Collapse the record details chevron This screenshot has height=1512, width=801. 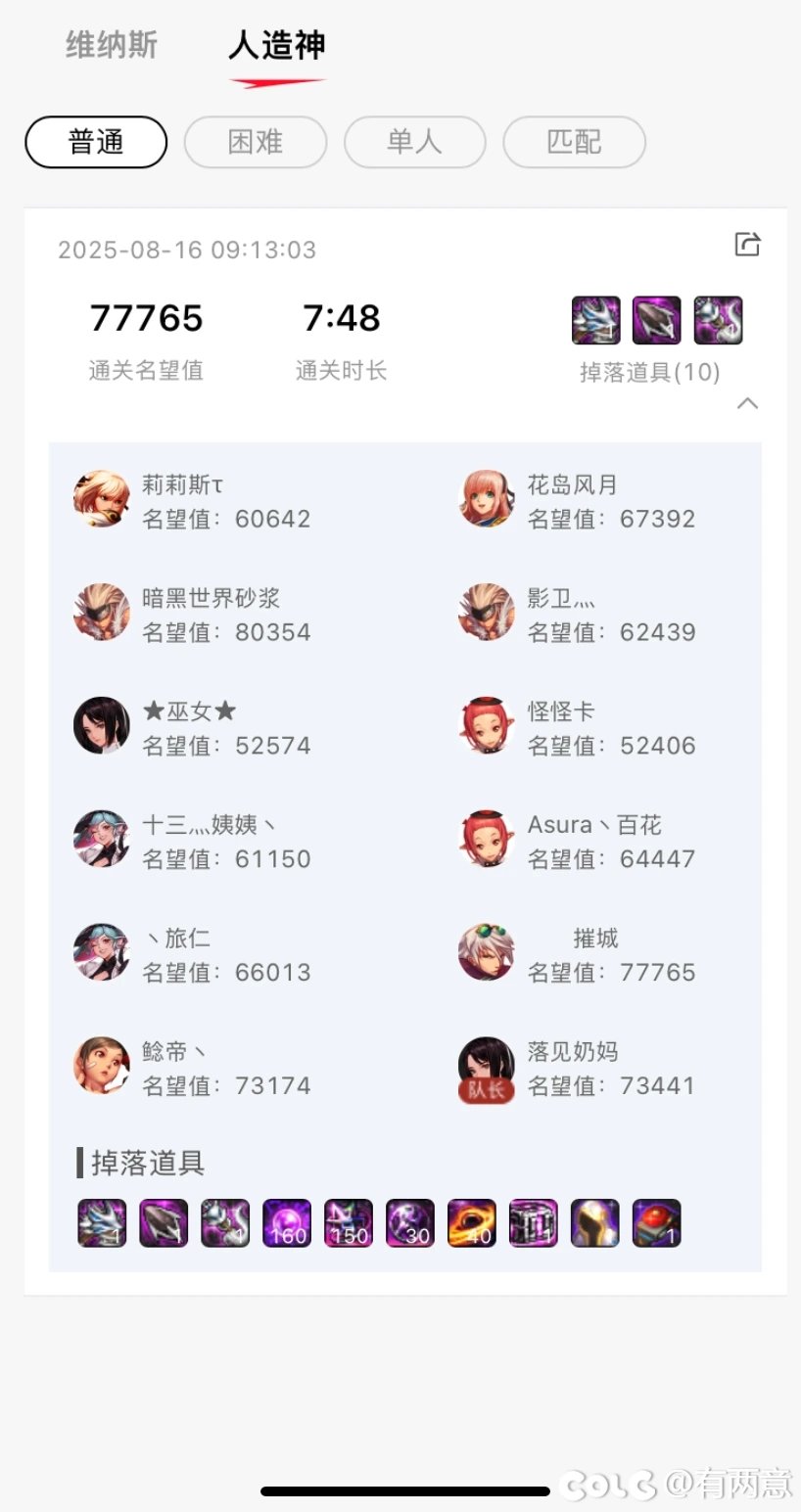tap(747, 403)
